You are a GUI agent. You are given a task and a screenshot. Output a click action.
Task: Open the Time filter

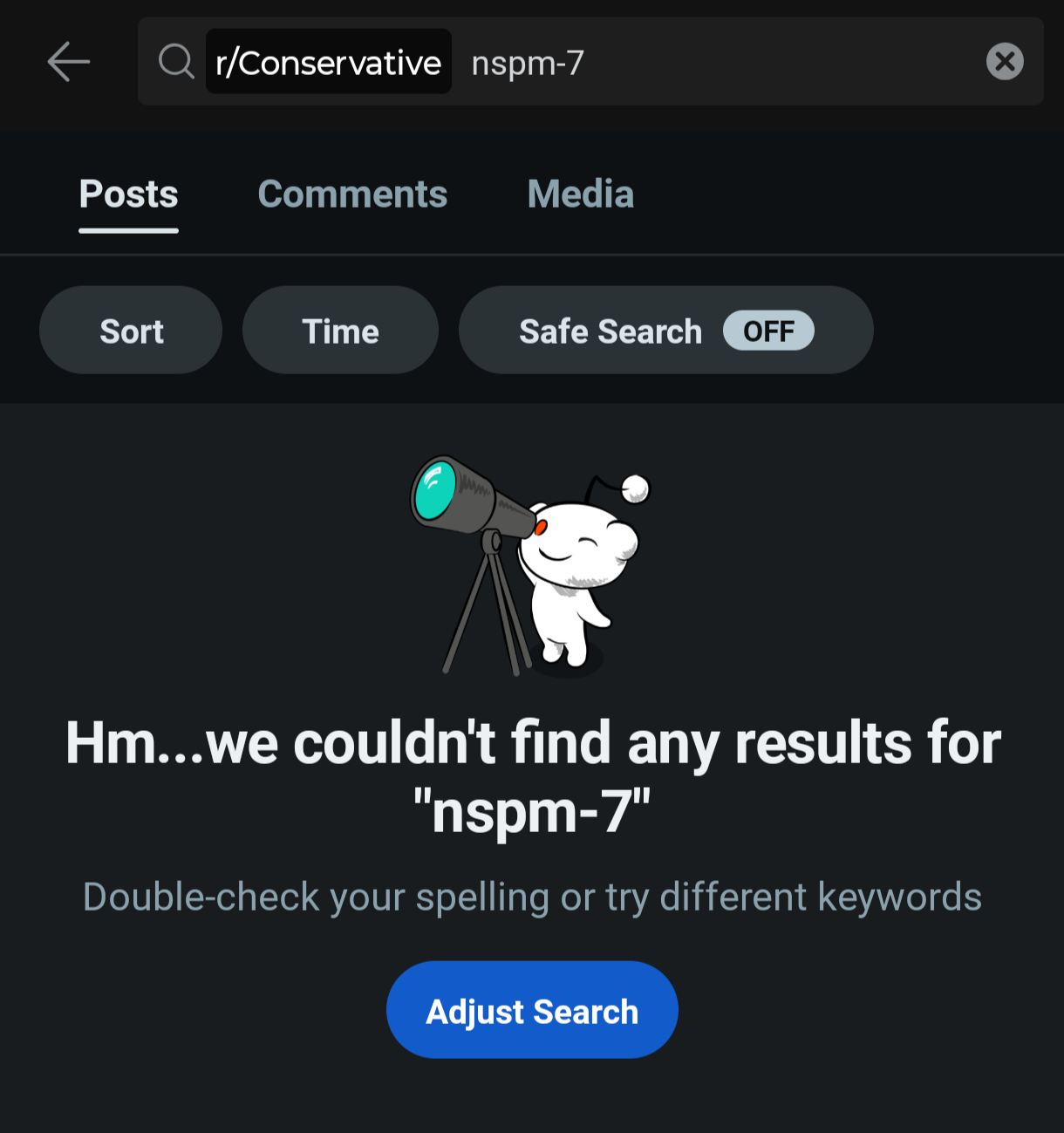(x=340, y=331)
